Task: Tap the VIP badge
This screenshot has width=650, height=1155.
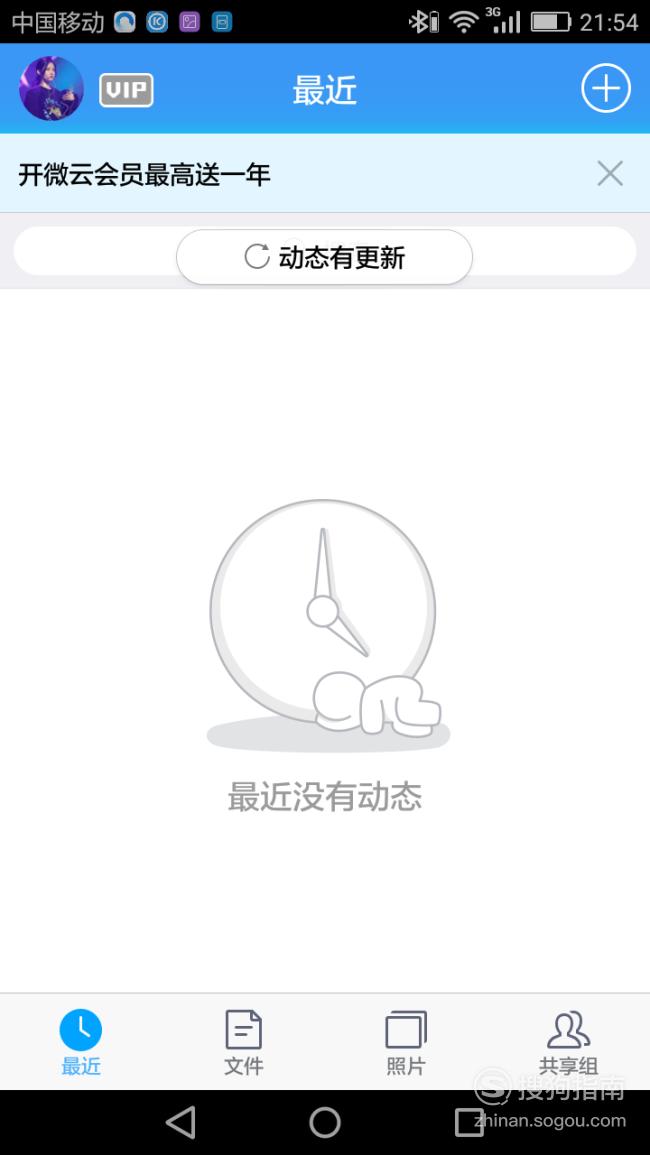Action: (x=126, y=91)
